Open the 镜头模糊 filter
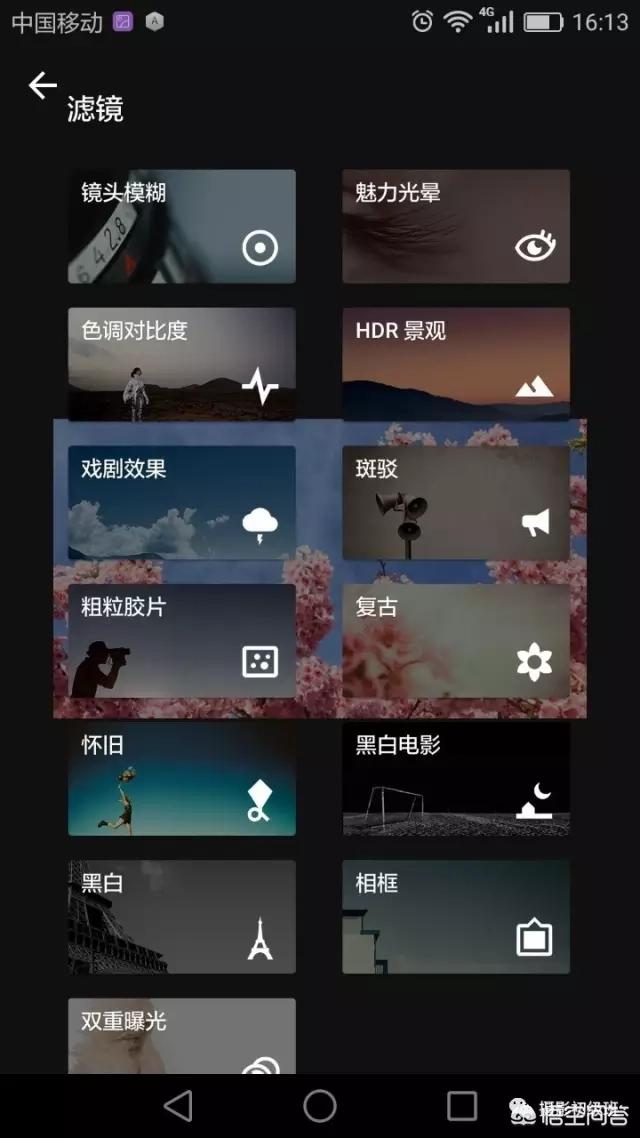 [x=182, y=226]
